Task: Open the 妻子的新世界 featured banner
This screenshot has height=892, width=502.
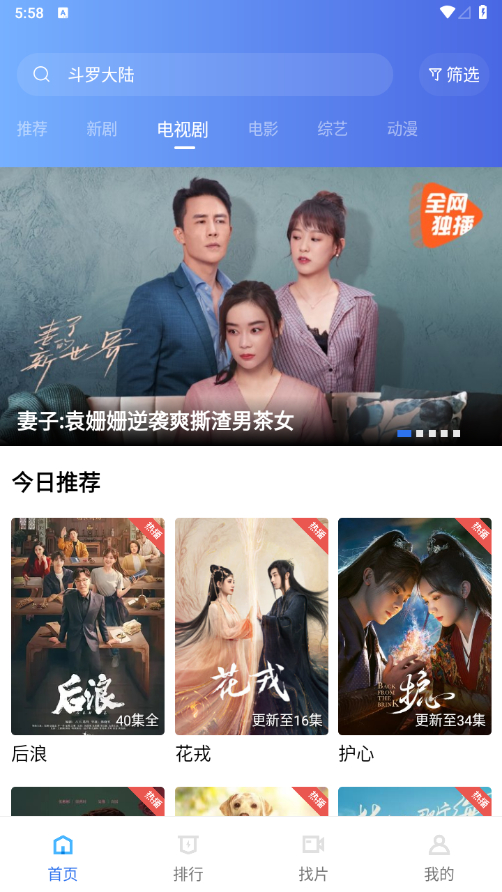Action: (251, 306)
